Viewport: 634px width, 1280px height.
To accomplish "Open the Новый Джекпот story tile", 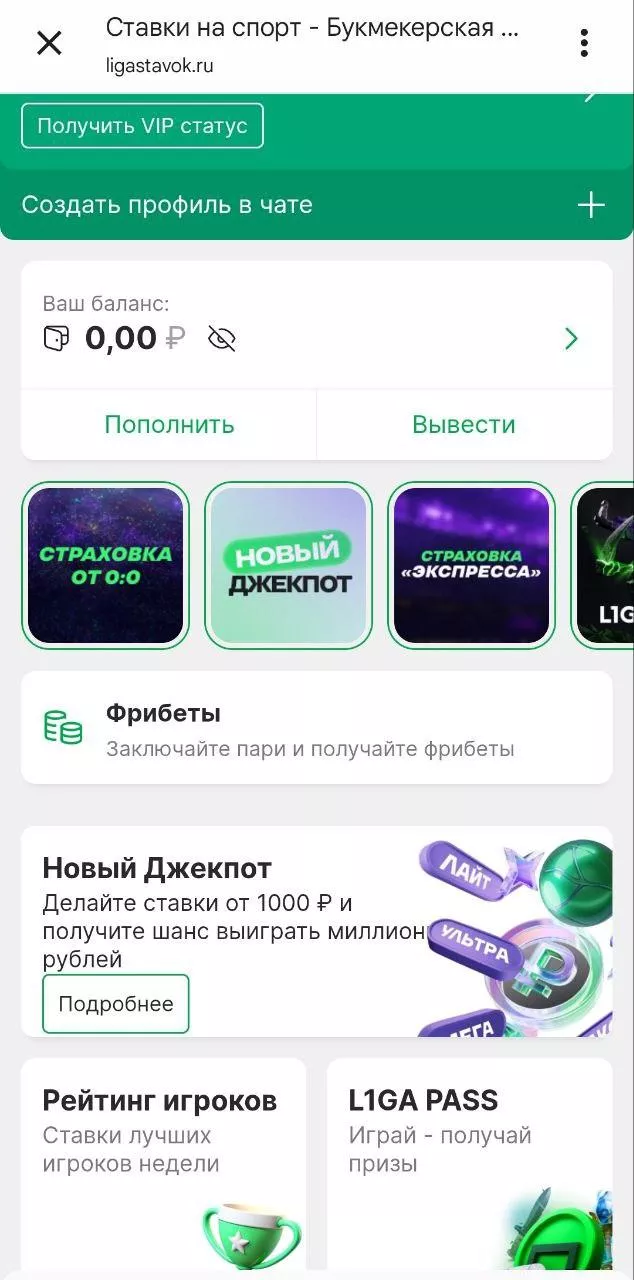I will [288, 565].
